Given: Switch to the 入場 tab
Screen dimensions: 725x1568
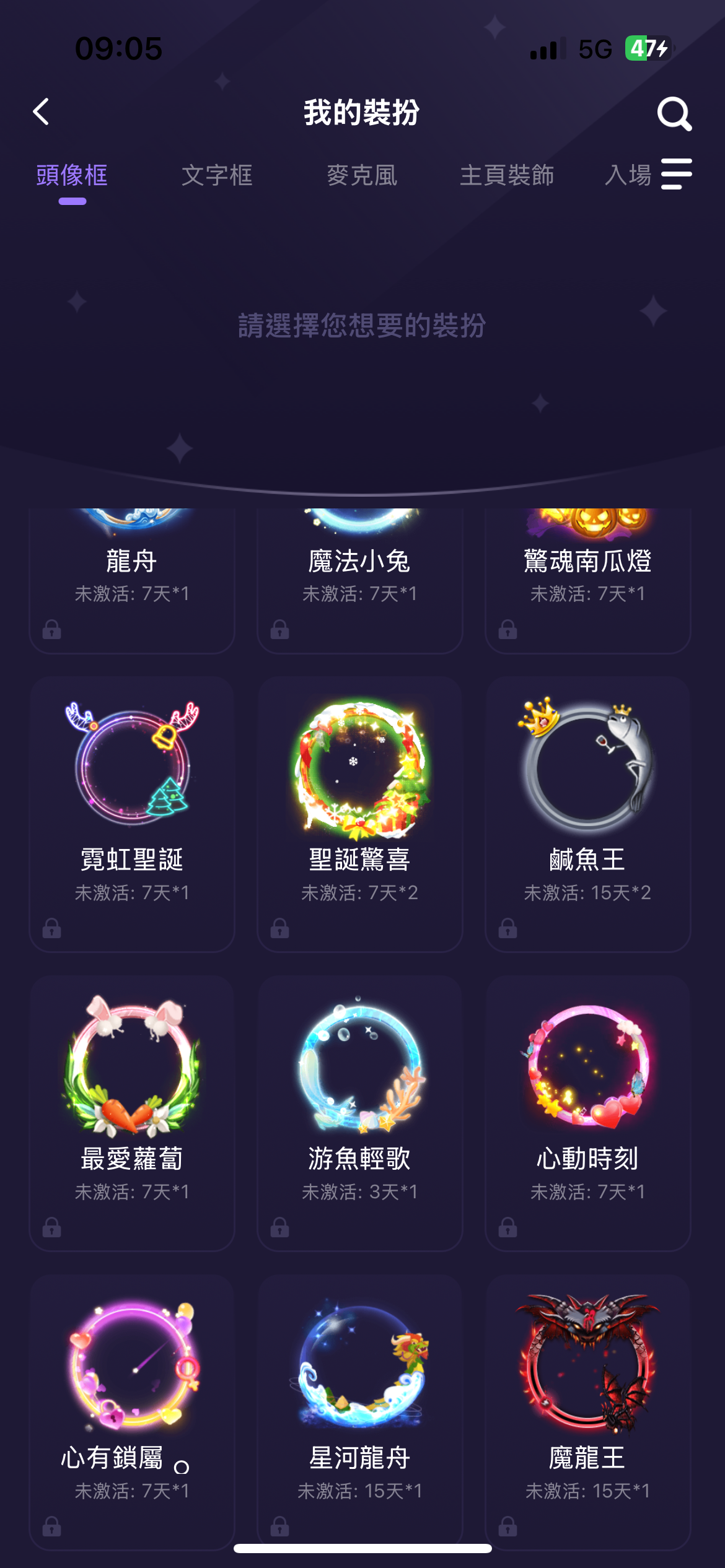Looking at the screenshot, I should [628, 175].
